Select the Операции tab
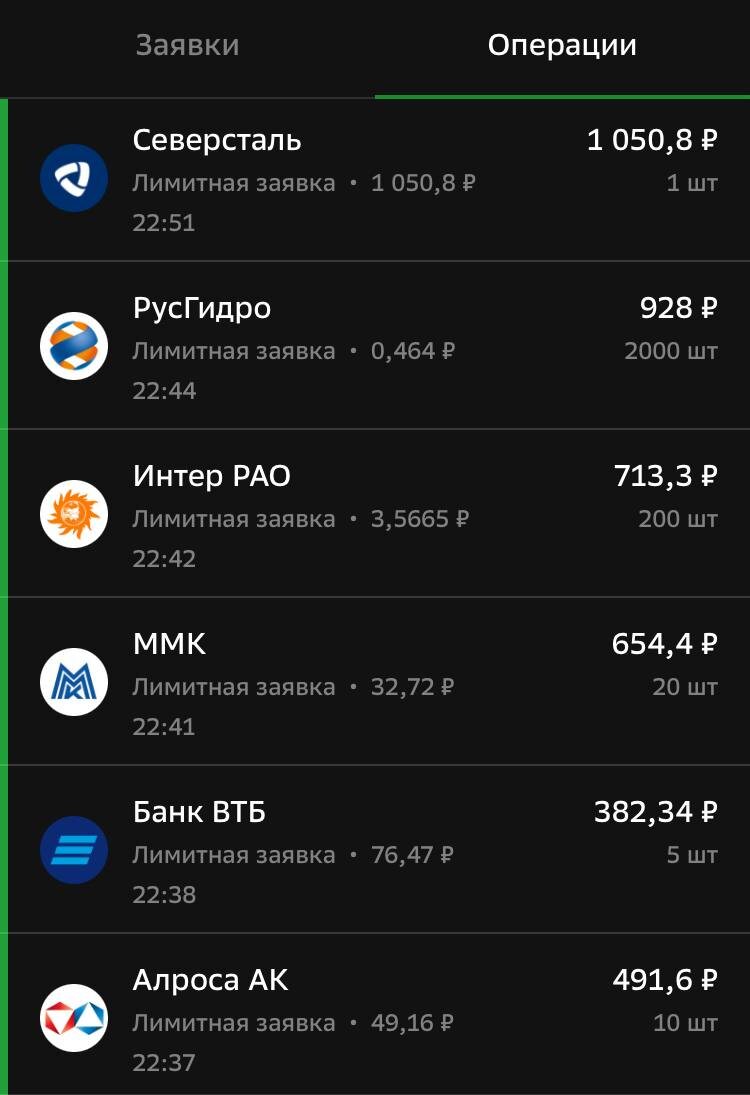 (x=561, y=45)
